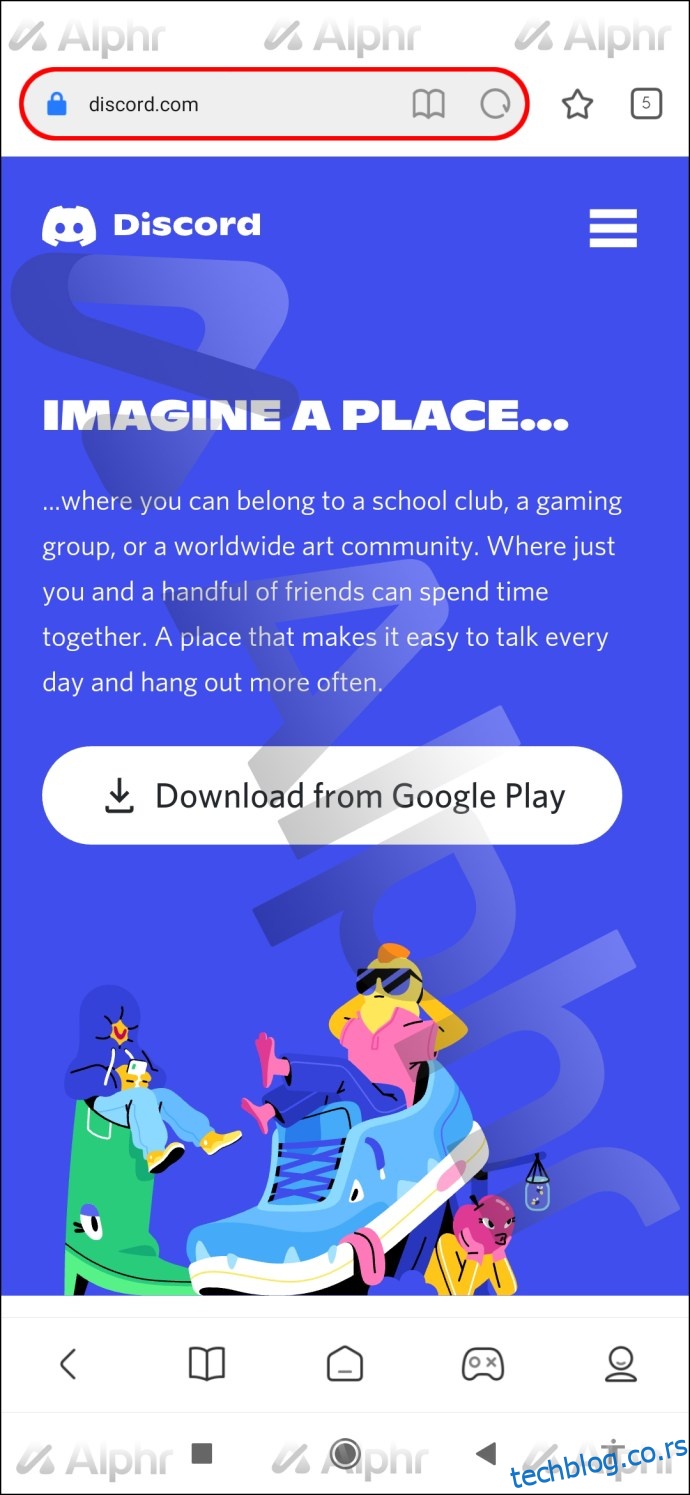This screenshot has height=1495, width=690.
Task: Open the tab switcher showing 5 tabs
Action: click(646, 103)
